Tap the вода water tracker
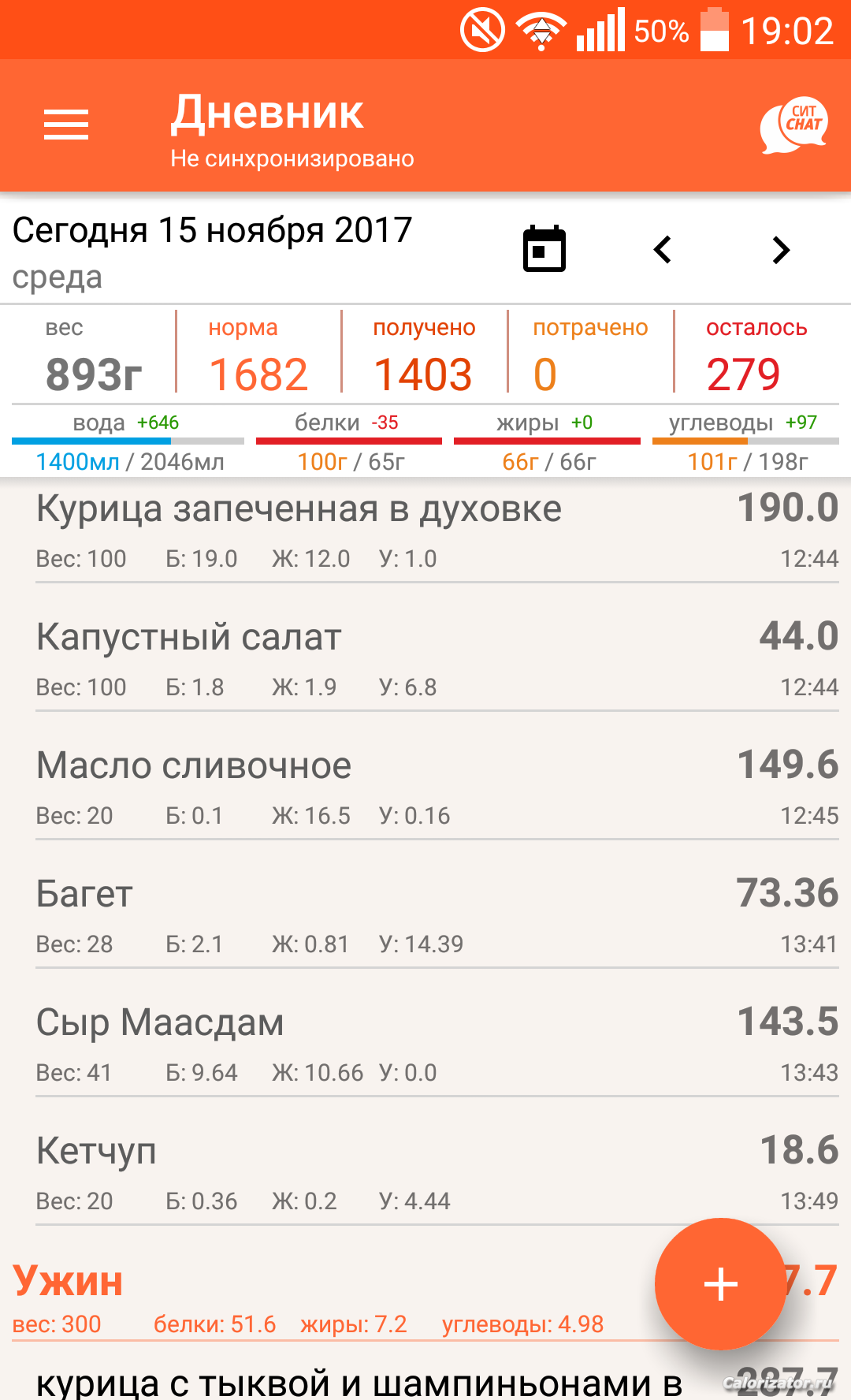Screen dimensions: 851x1400 (128, 443)
